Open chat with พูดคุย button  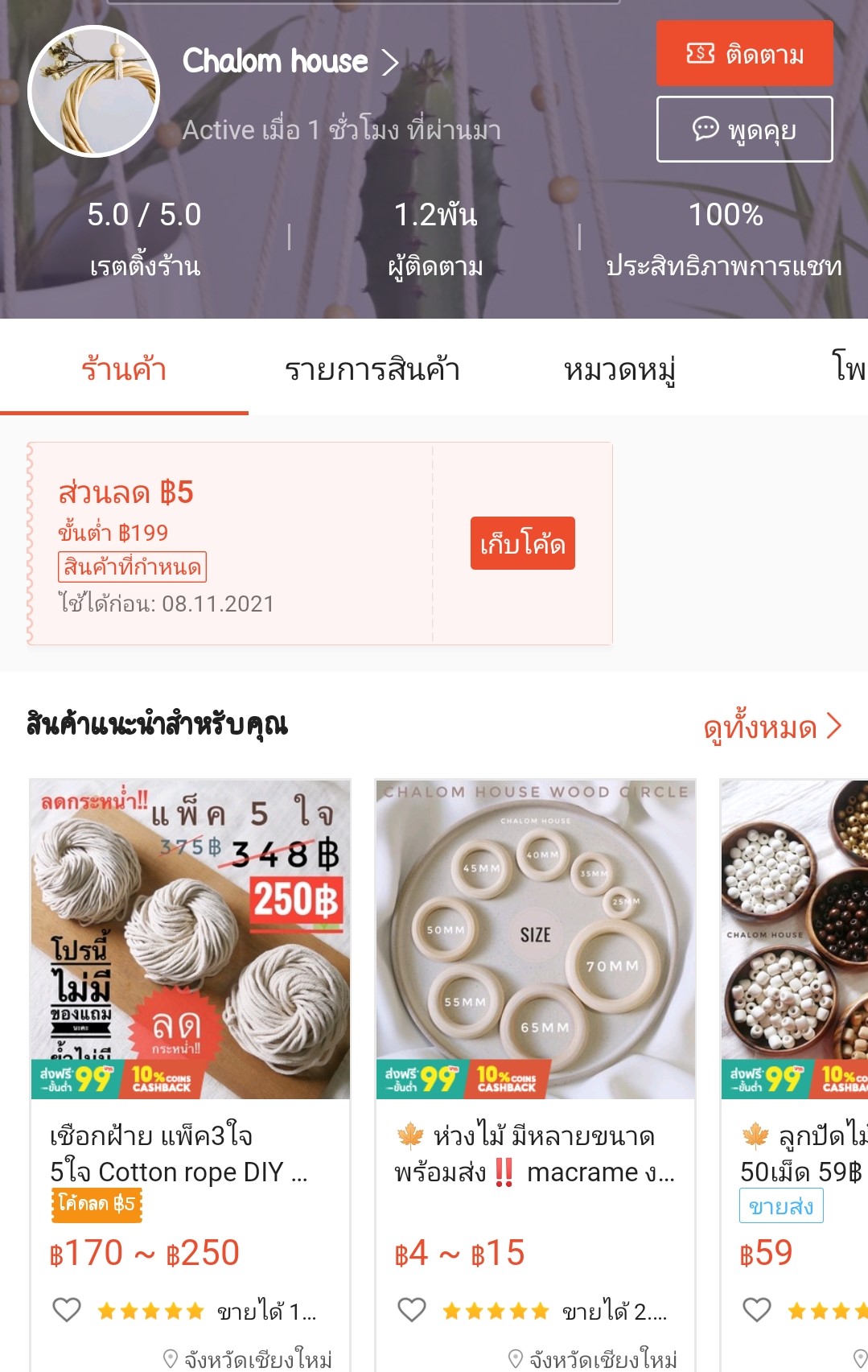pyautogui.click(x=744, y=129)
